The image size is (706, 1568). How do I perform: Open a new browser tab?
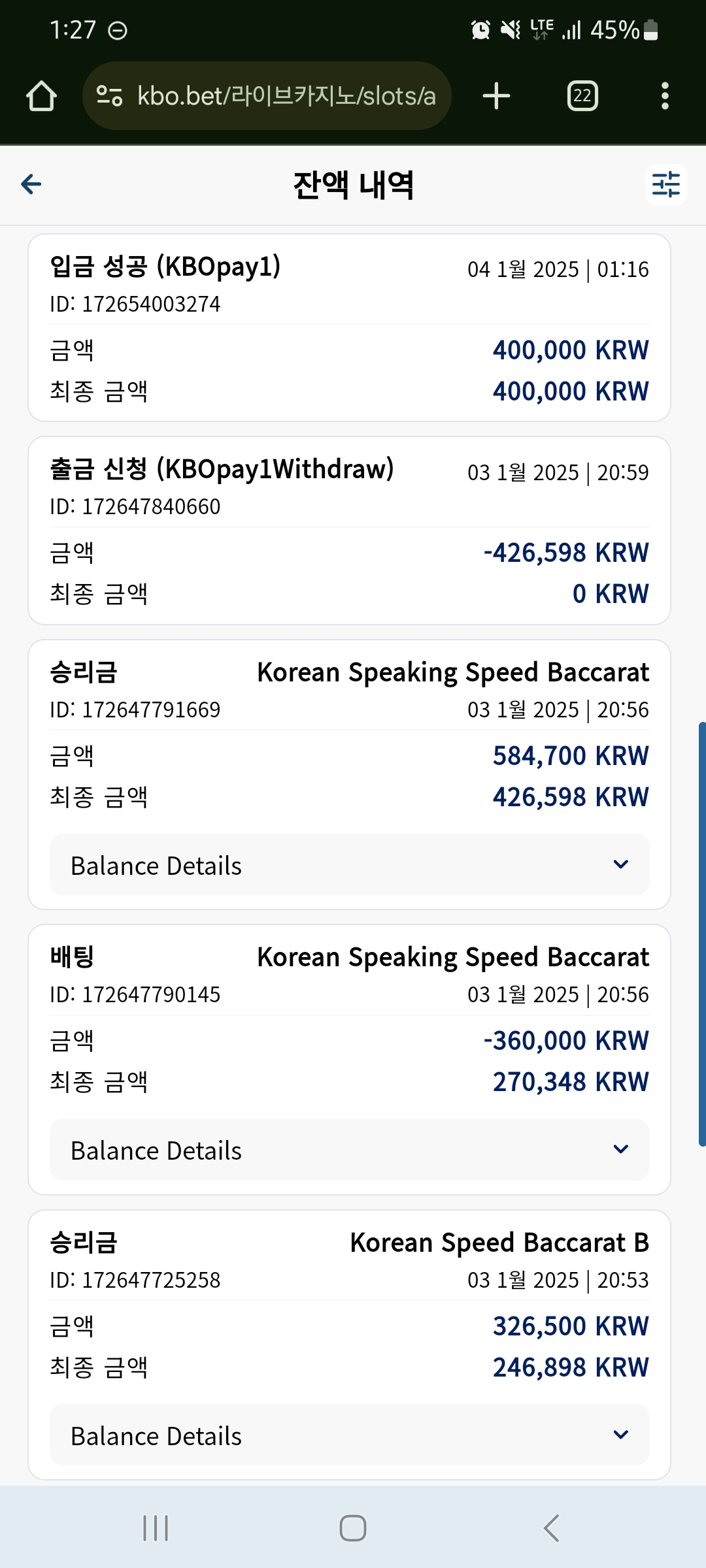496,96
